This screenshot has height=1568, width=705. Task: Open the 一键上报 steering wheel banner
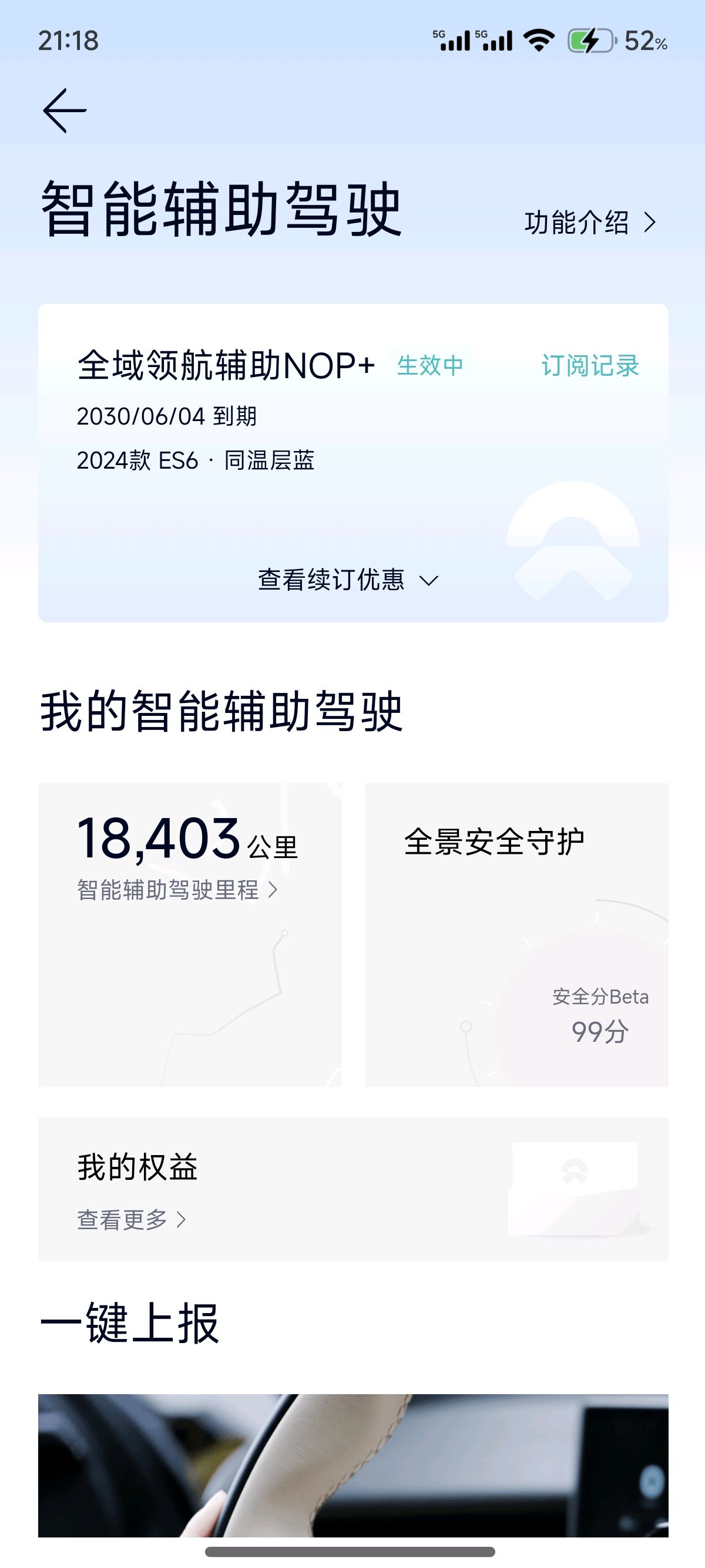[x=352, y=1465]
